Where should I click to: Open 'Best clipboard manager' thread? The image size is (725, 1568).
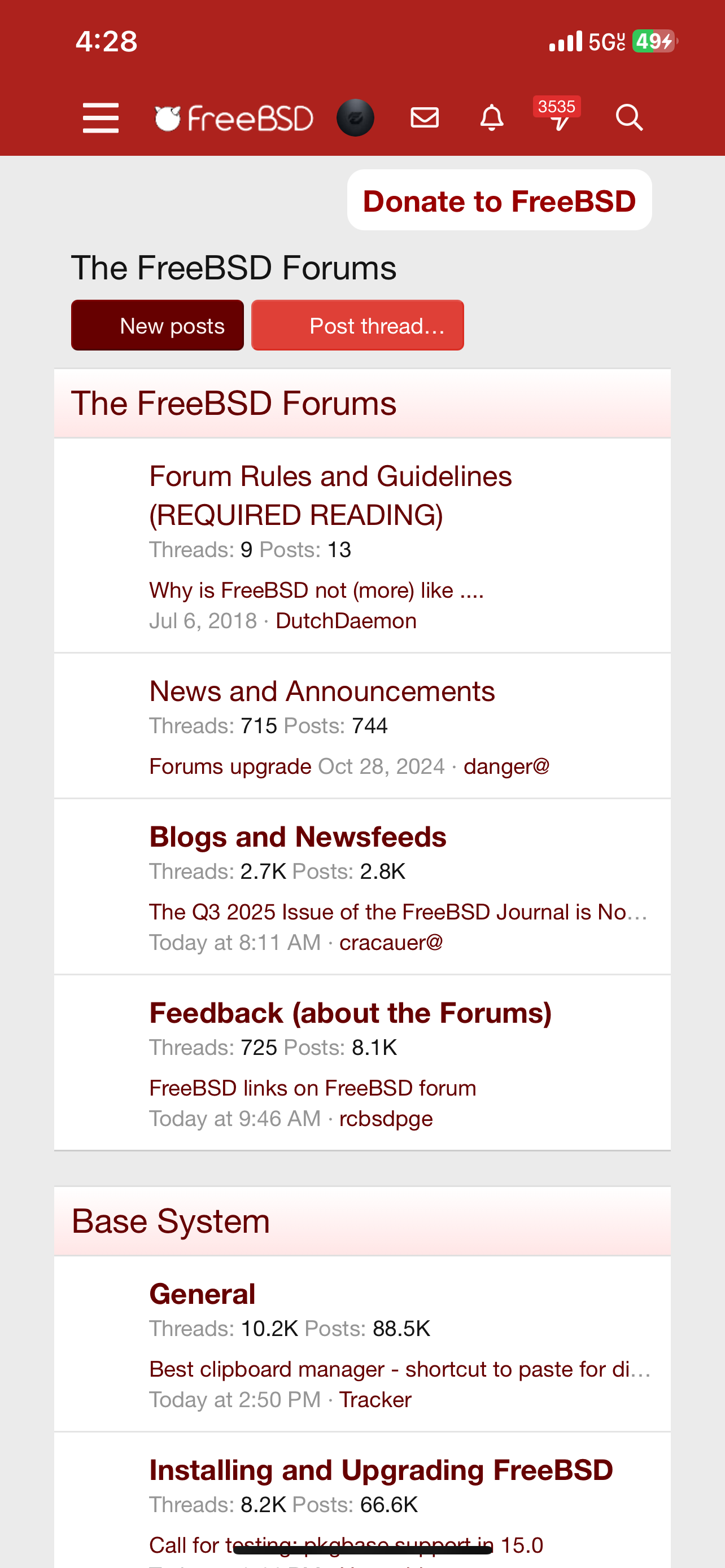pos(399,1369)
